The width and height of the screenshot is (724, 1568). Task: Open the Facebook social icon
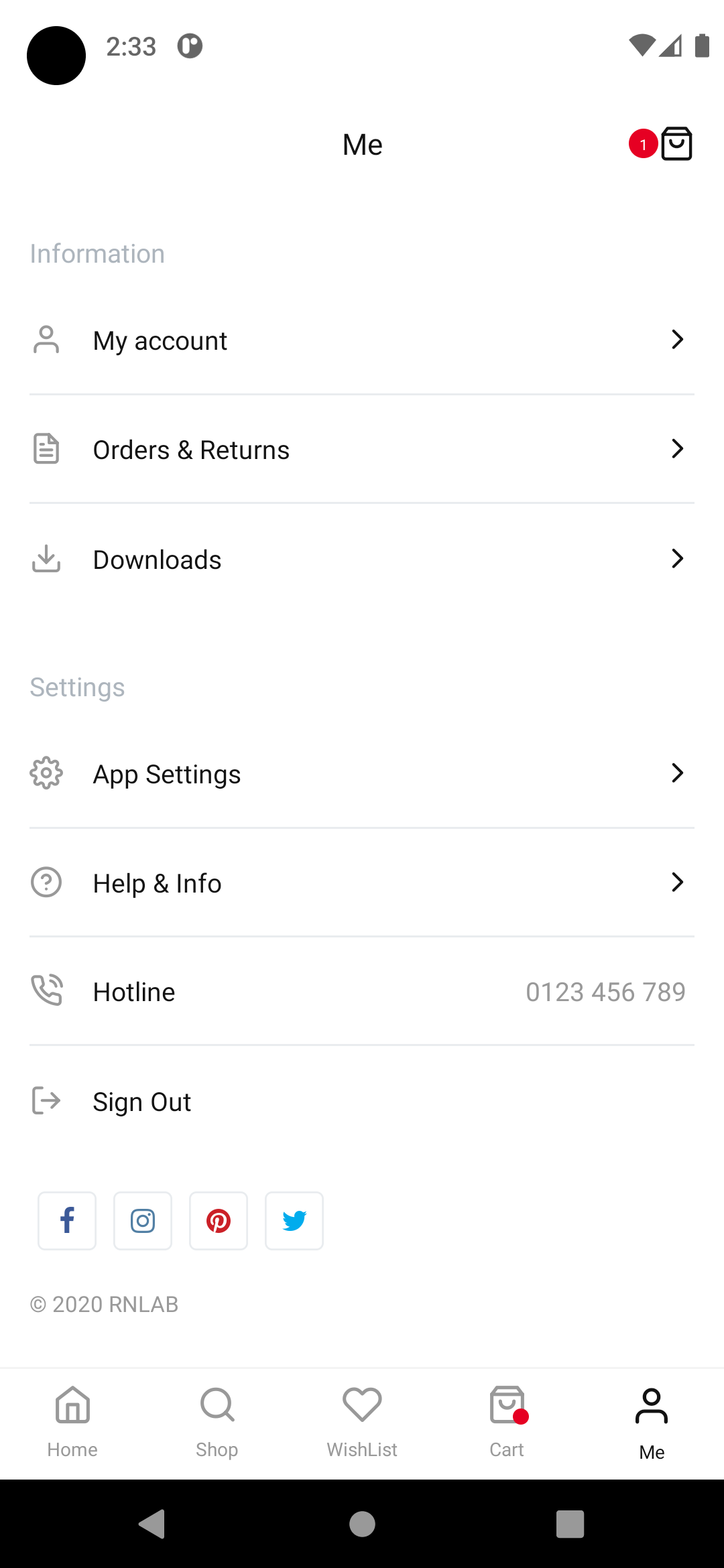[67, 1220]
